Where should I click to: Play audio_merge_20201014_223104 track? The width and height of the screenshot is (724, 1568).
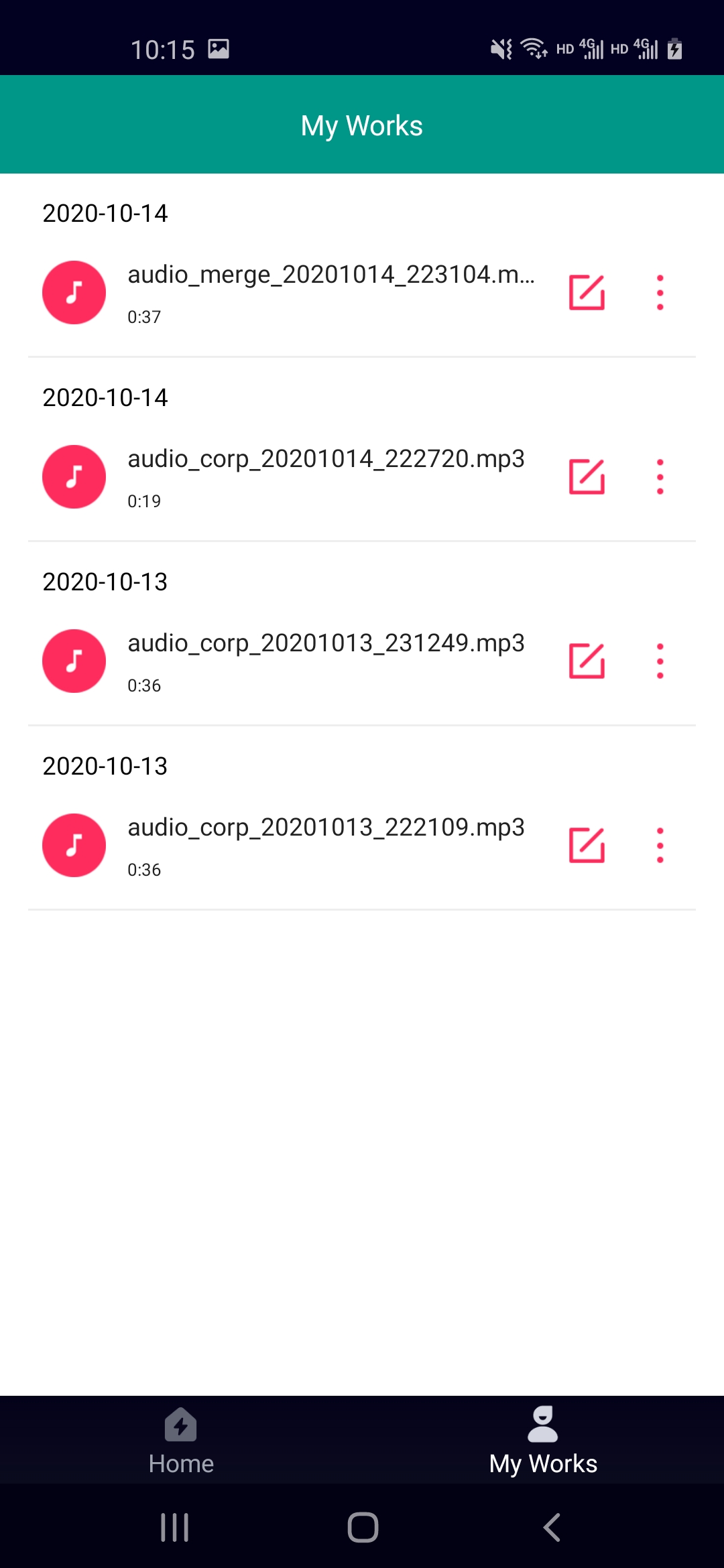74,292
